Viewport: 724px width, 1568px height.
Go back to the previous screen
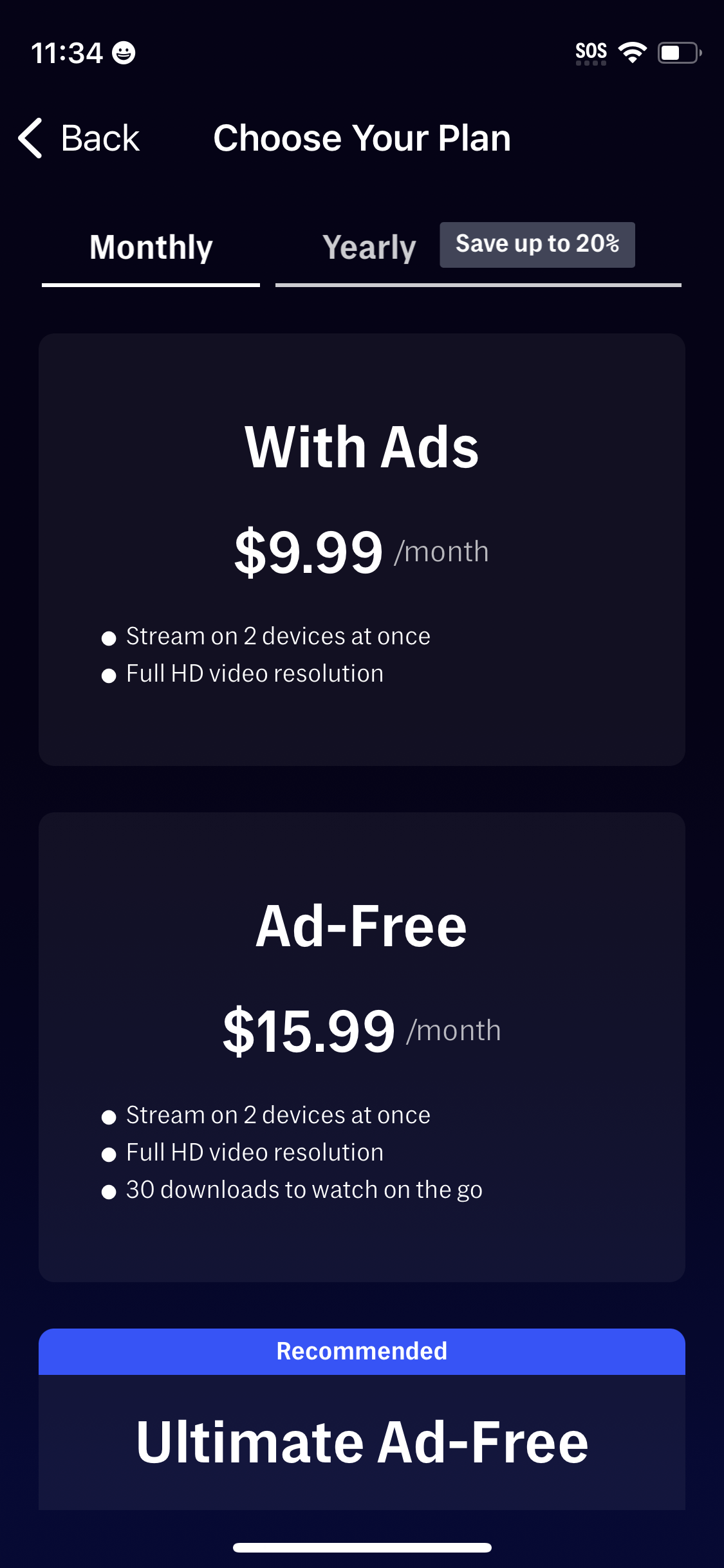point(80,138)
